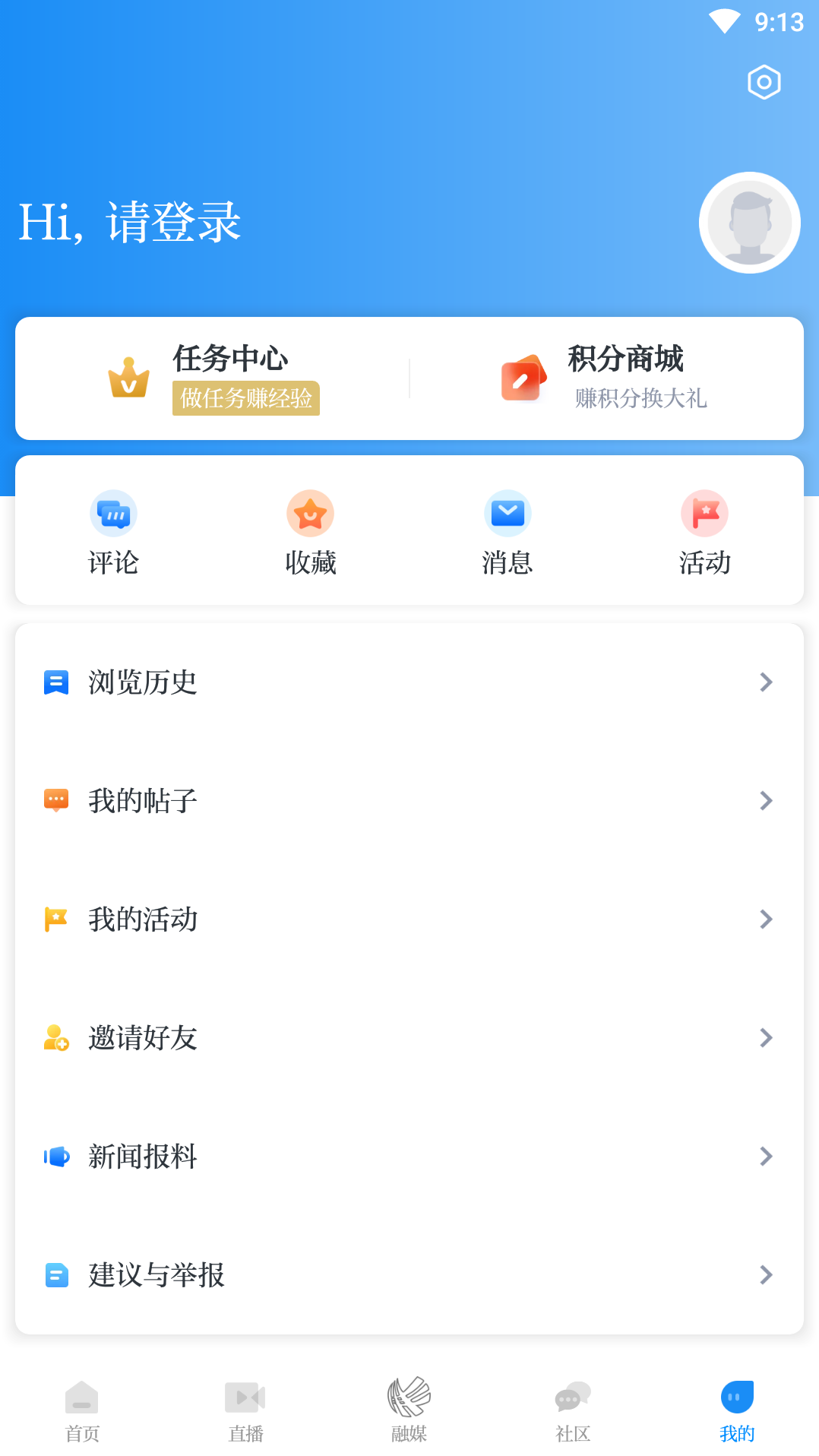Tap the 邀请好友 add-friend icon

pyautogui.click(x=56, y=1038)
